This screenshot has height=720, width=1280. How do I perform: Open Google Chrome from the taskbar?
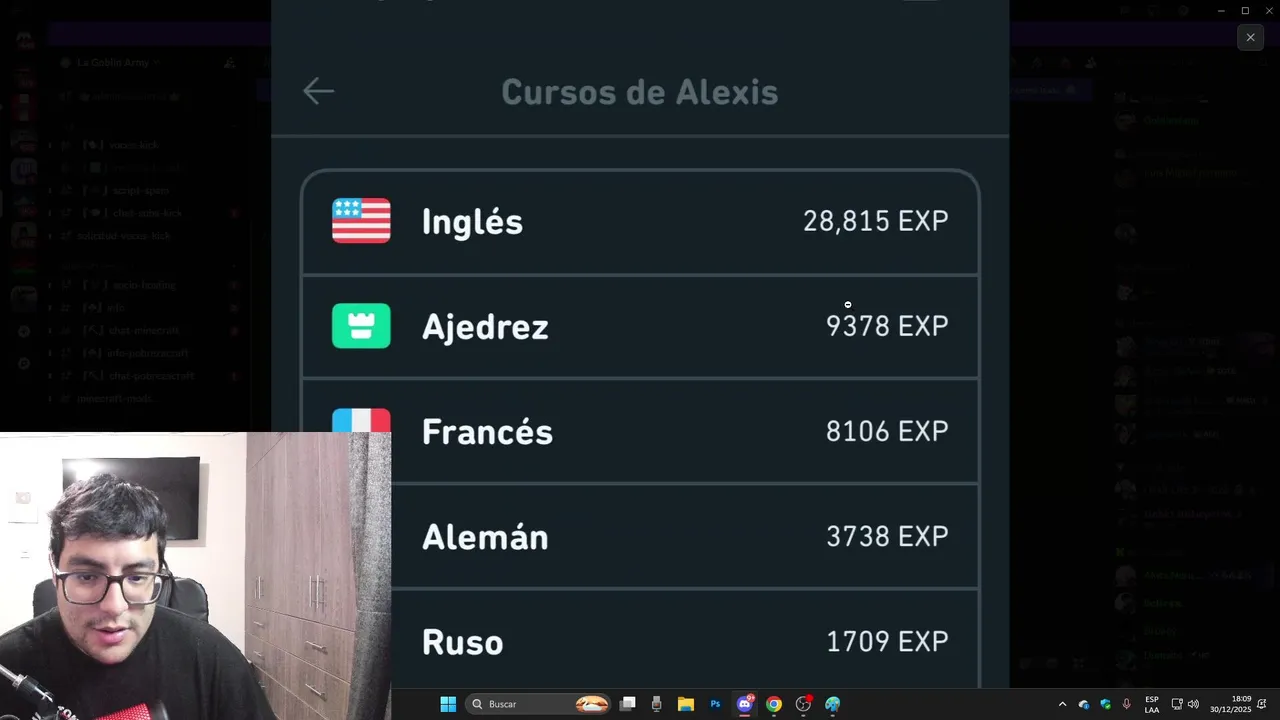[x=774, y=704]
